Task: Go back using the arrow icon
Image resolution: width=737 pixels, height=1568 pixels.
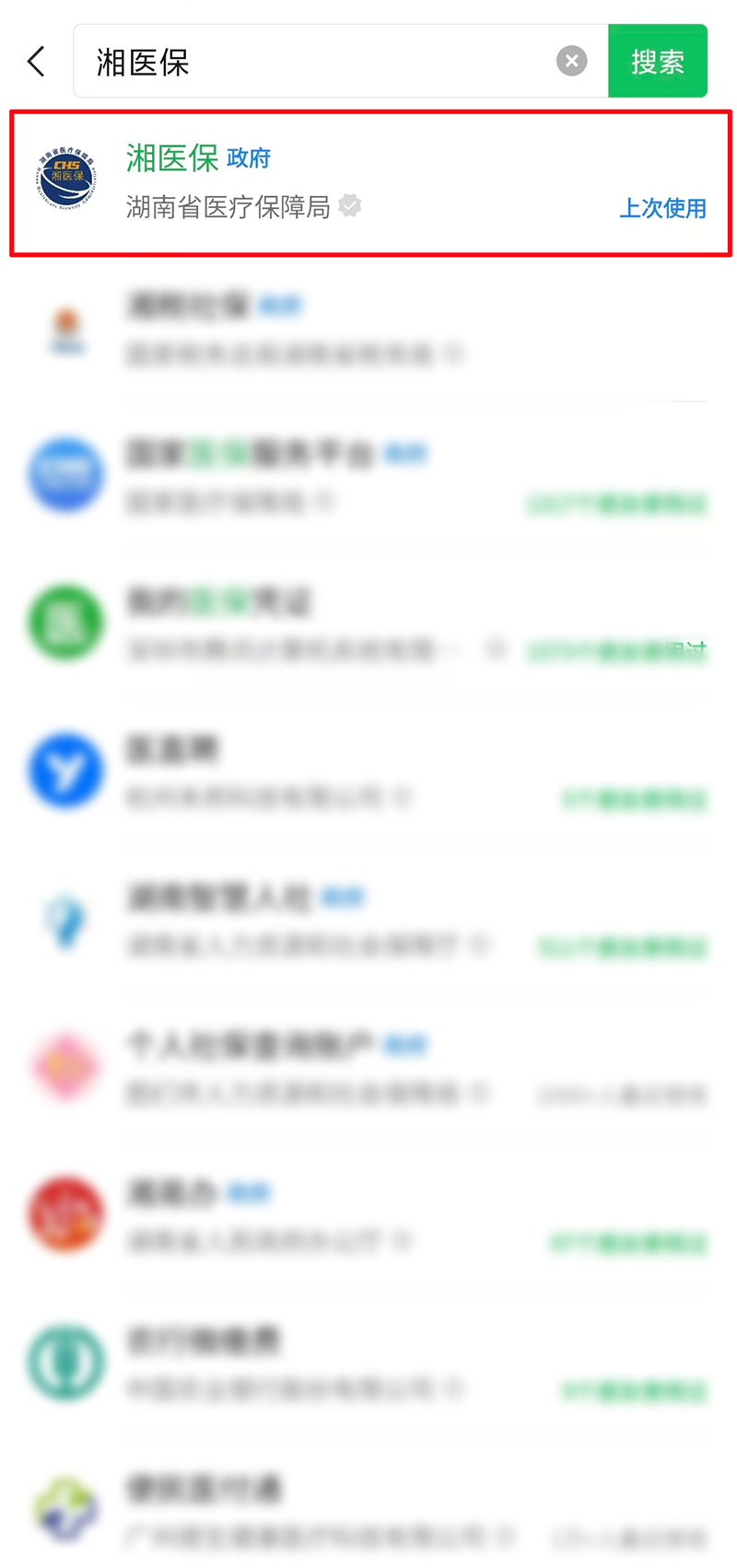Action: point(36,62)
